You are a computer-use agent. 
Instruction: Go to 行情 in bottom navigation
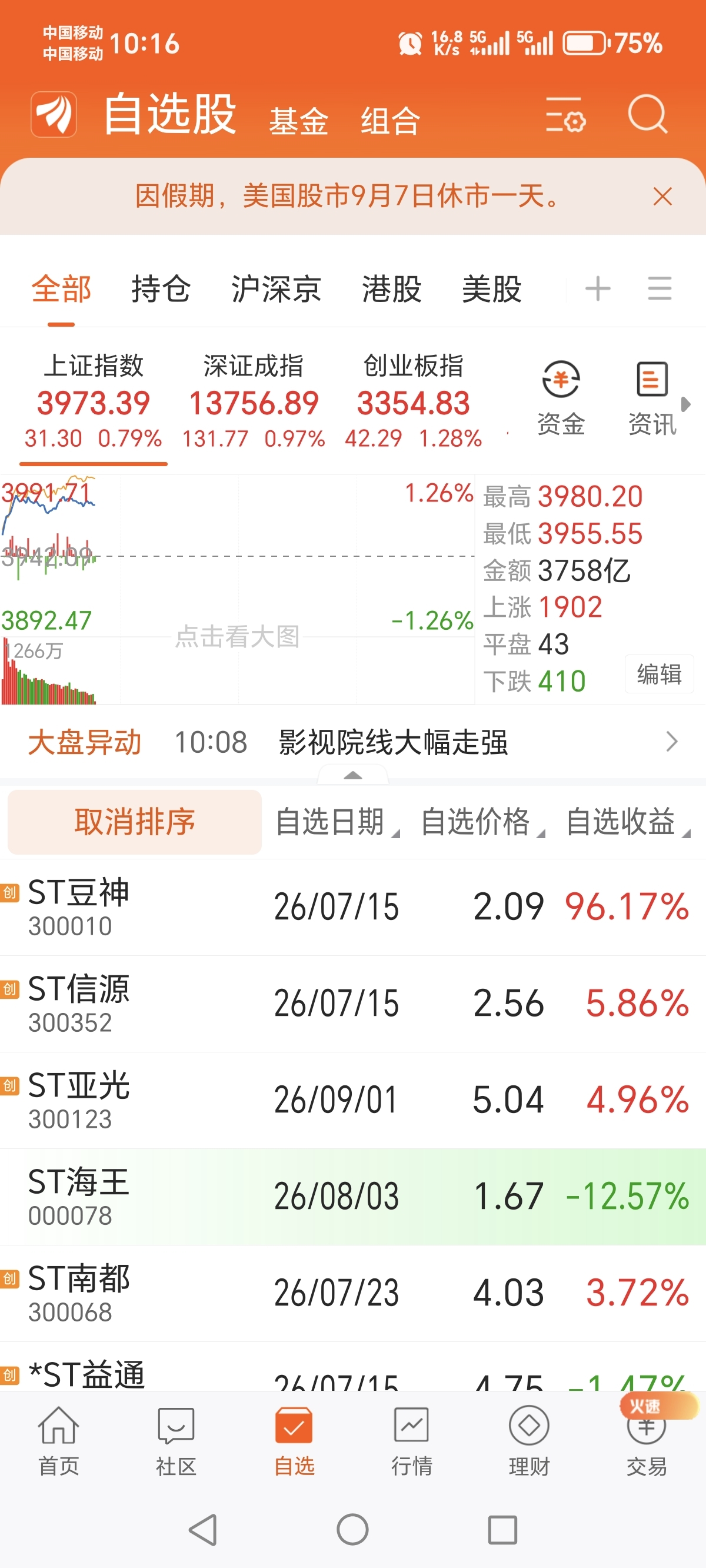pyautogui.click(x=411, y=1441)
